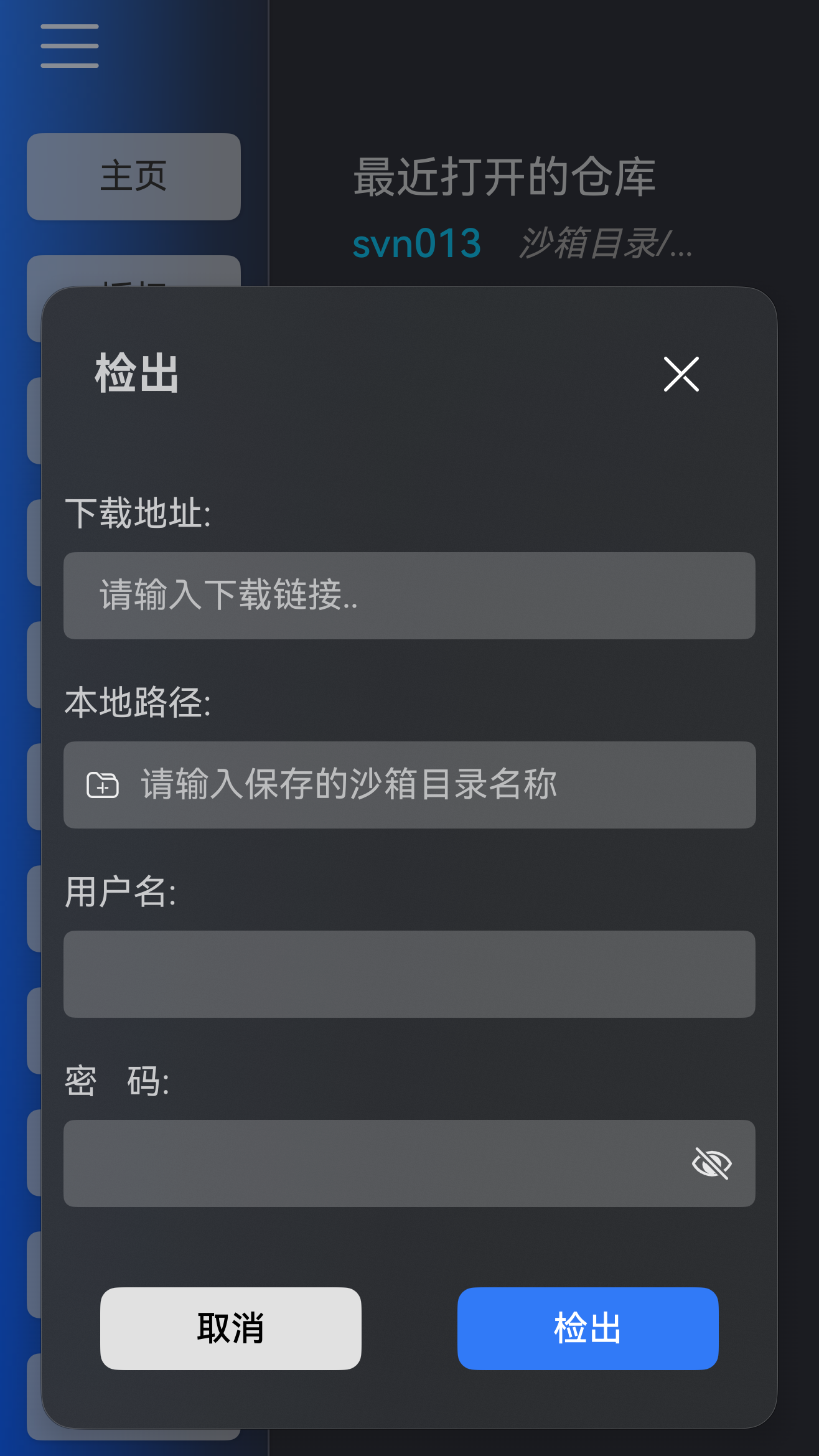This screenshot has height=1456, width=819.
Task: Toggle password visibility eye icon
Action: (711, 1163)
